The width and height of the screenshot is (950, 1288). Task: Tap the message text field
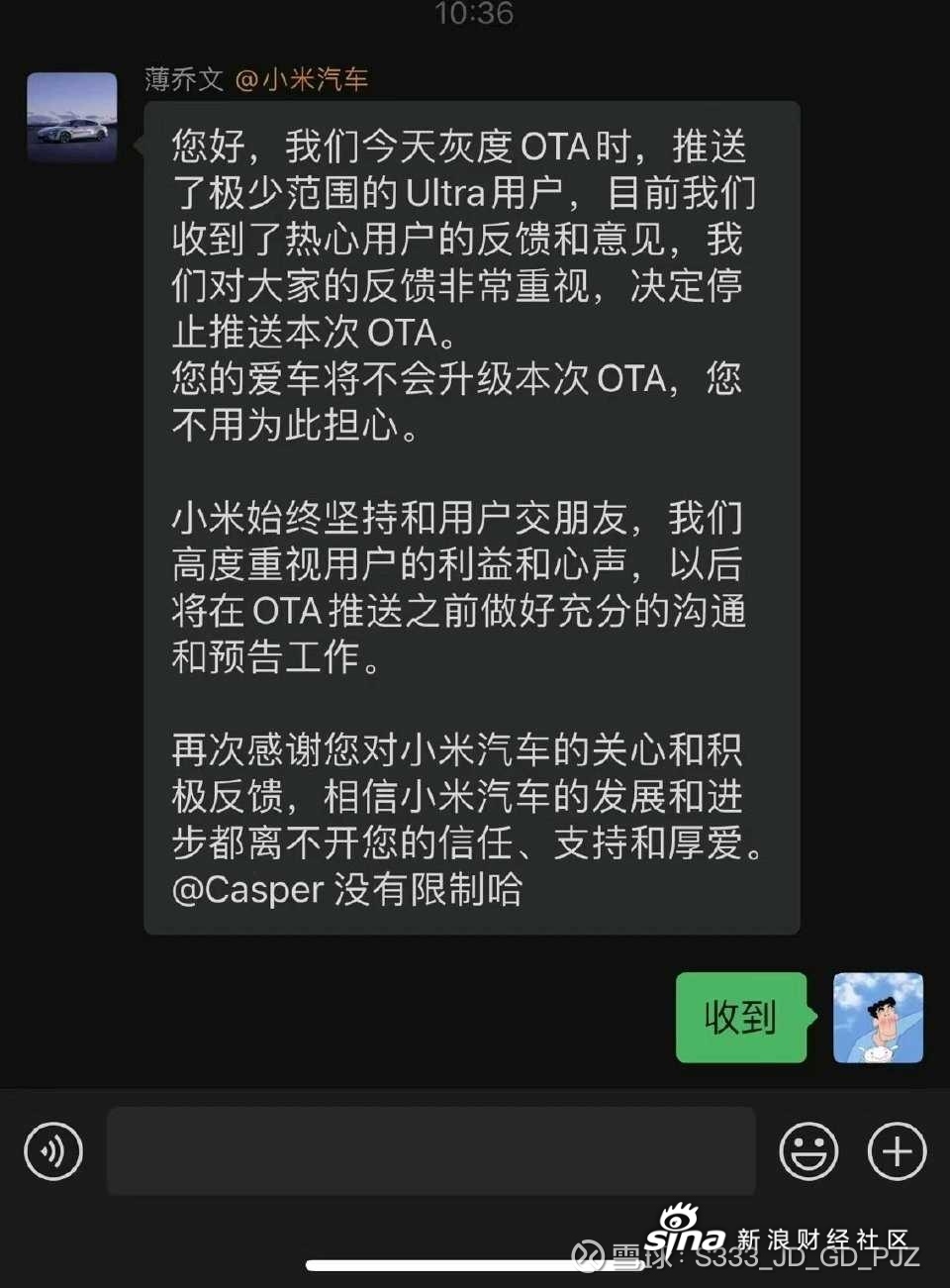[x=431, y=1151]
